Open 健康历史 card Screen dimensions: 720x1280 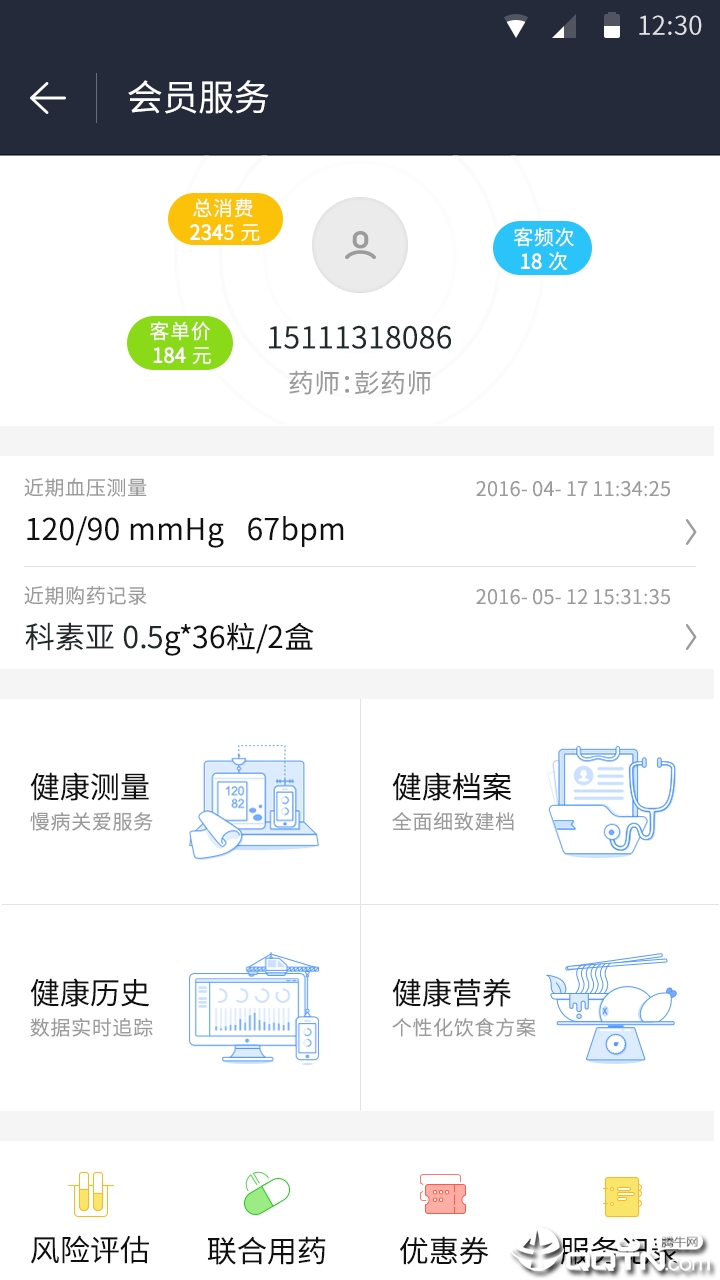[181, 1008]
